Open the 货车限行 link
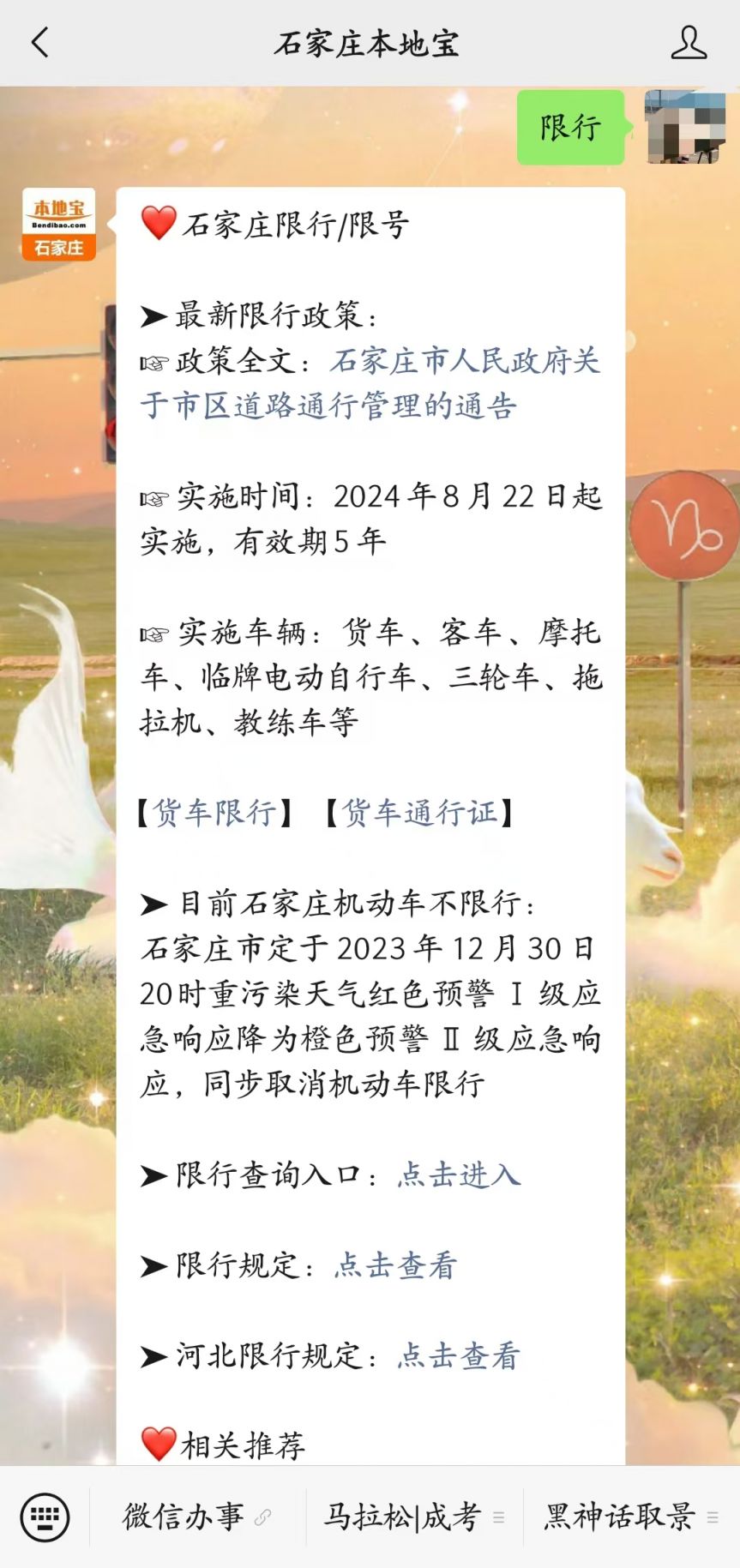This screenshot has width=740, height=1568. pos(214,812)
